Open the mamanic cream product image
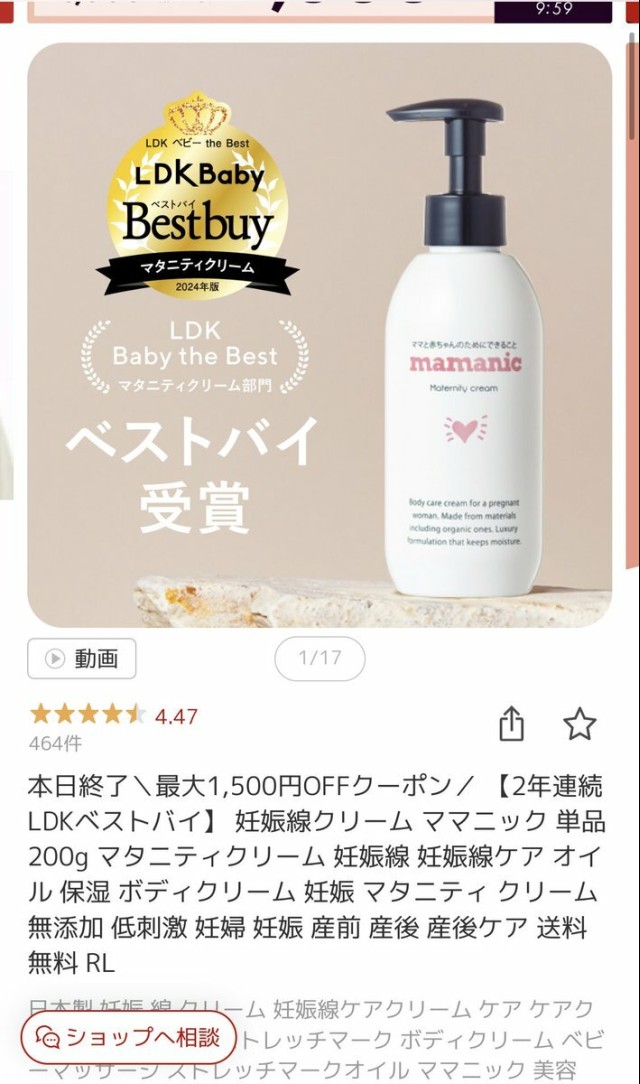 (x=320, y=335)
